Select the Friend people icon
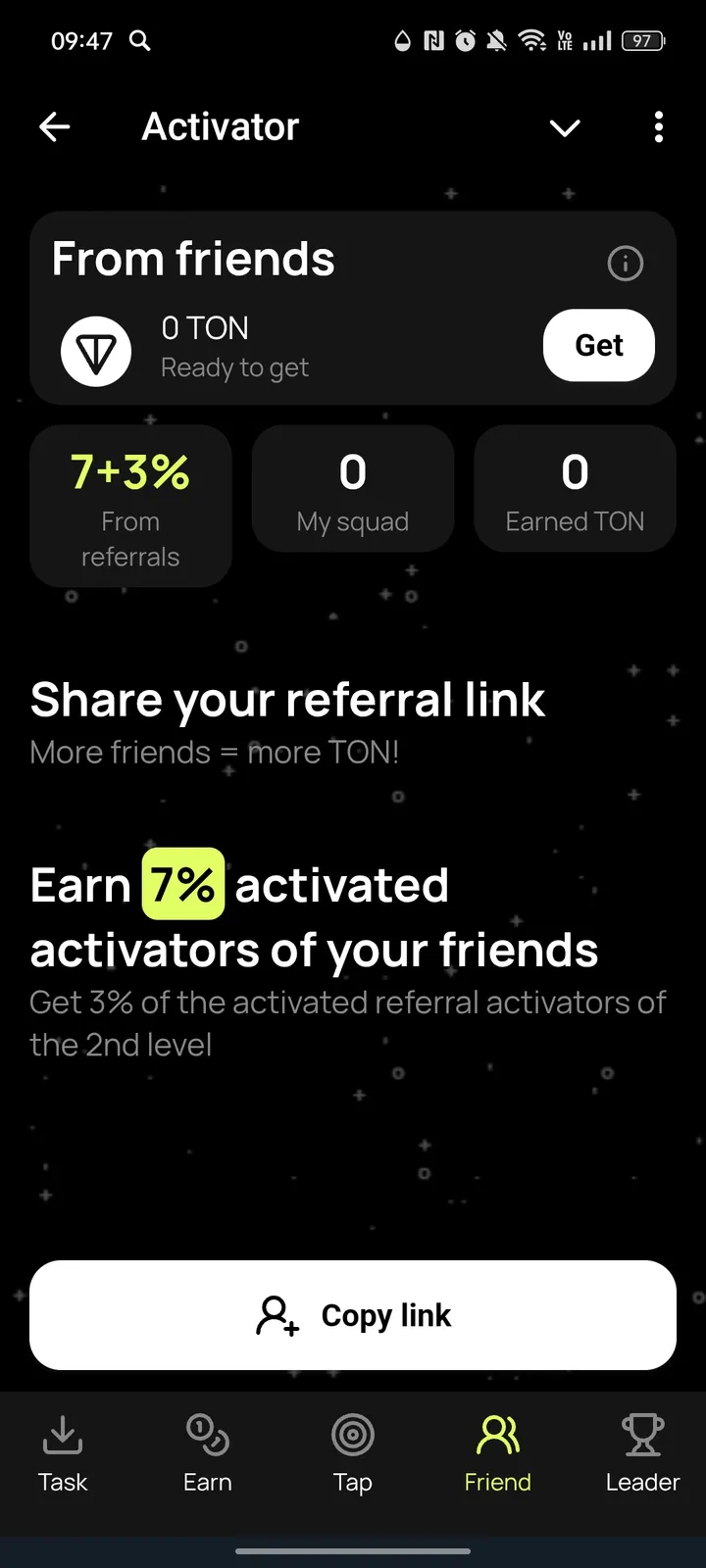Image resolution: width=706 pixels, height=1568 pixels. (497, 1434)
